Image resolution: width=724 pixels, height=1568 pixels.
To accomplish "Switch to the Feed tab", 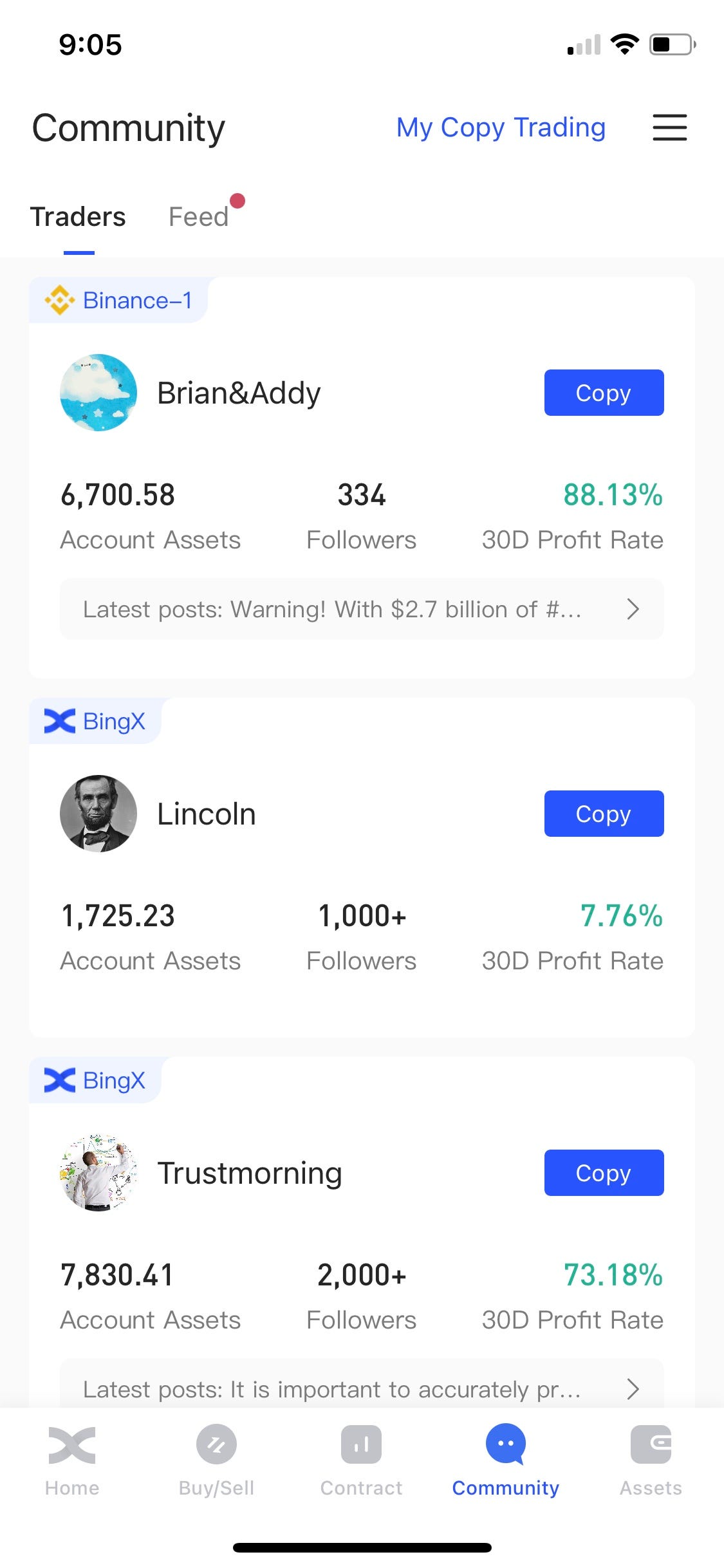I will pos(198,217).
